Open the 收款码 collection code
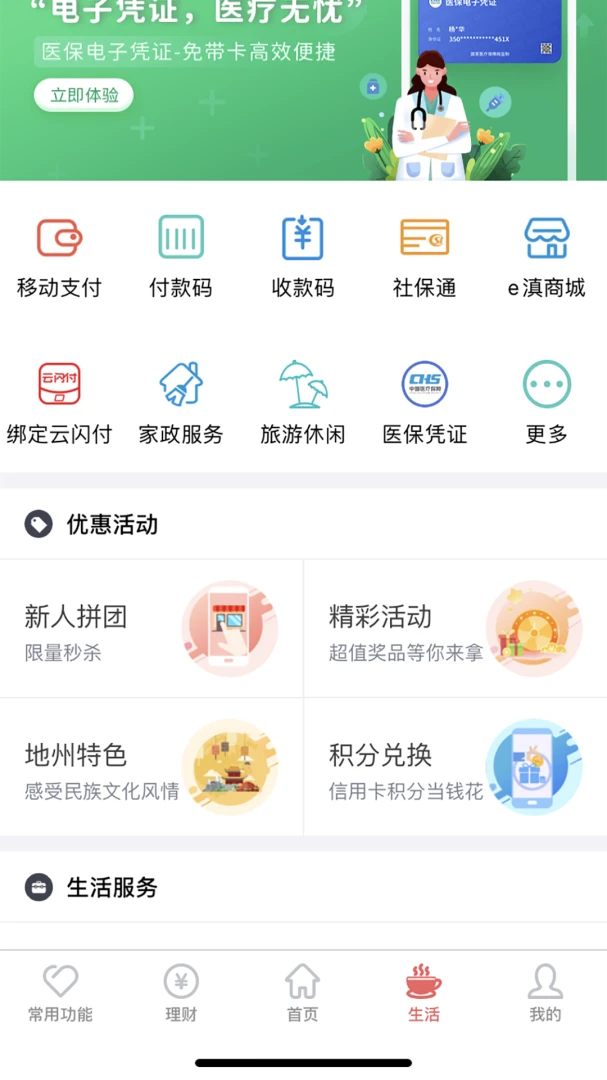Viewport: 607px width, 1080px height. click(x=303, y=257)
